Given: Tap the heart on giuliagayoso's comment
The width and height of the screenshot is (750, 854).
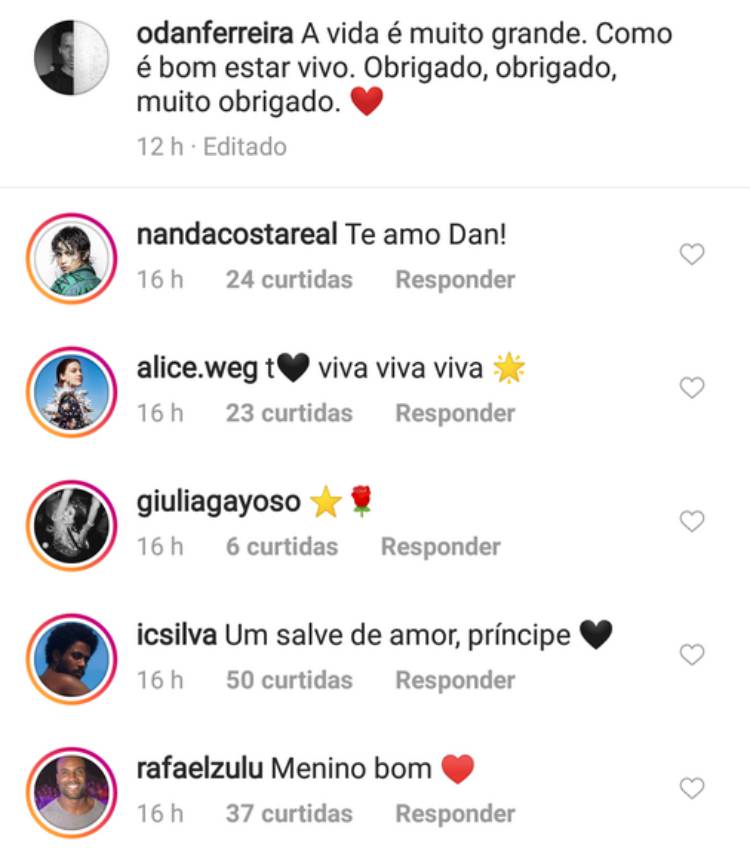Looking at the screenshot, I should click(x=692, y=521).
